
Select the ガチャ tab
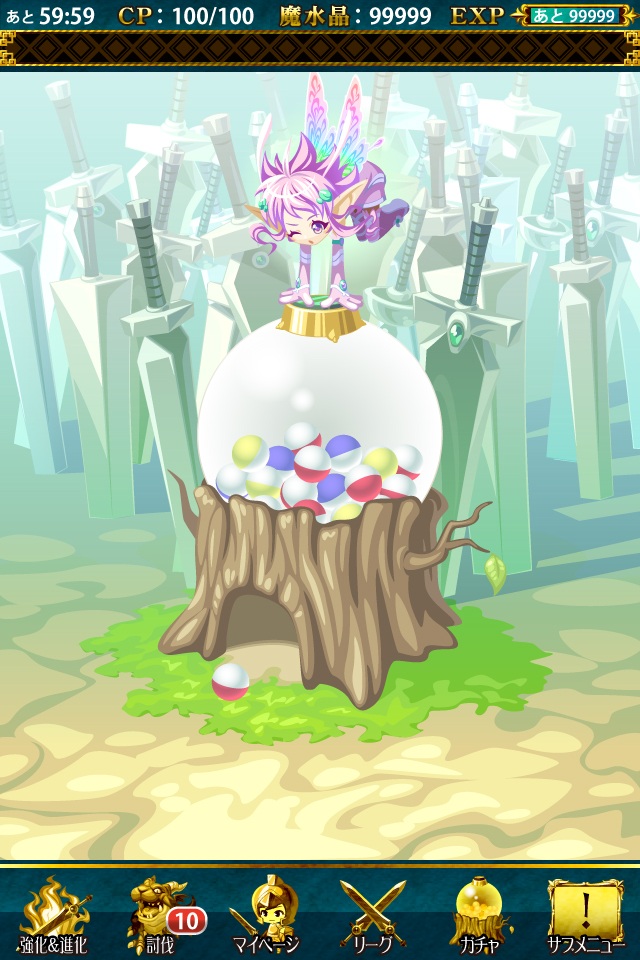[x=478, y=914]
